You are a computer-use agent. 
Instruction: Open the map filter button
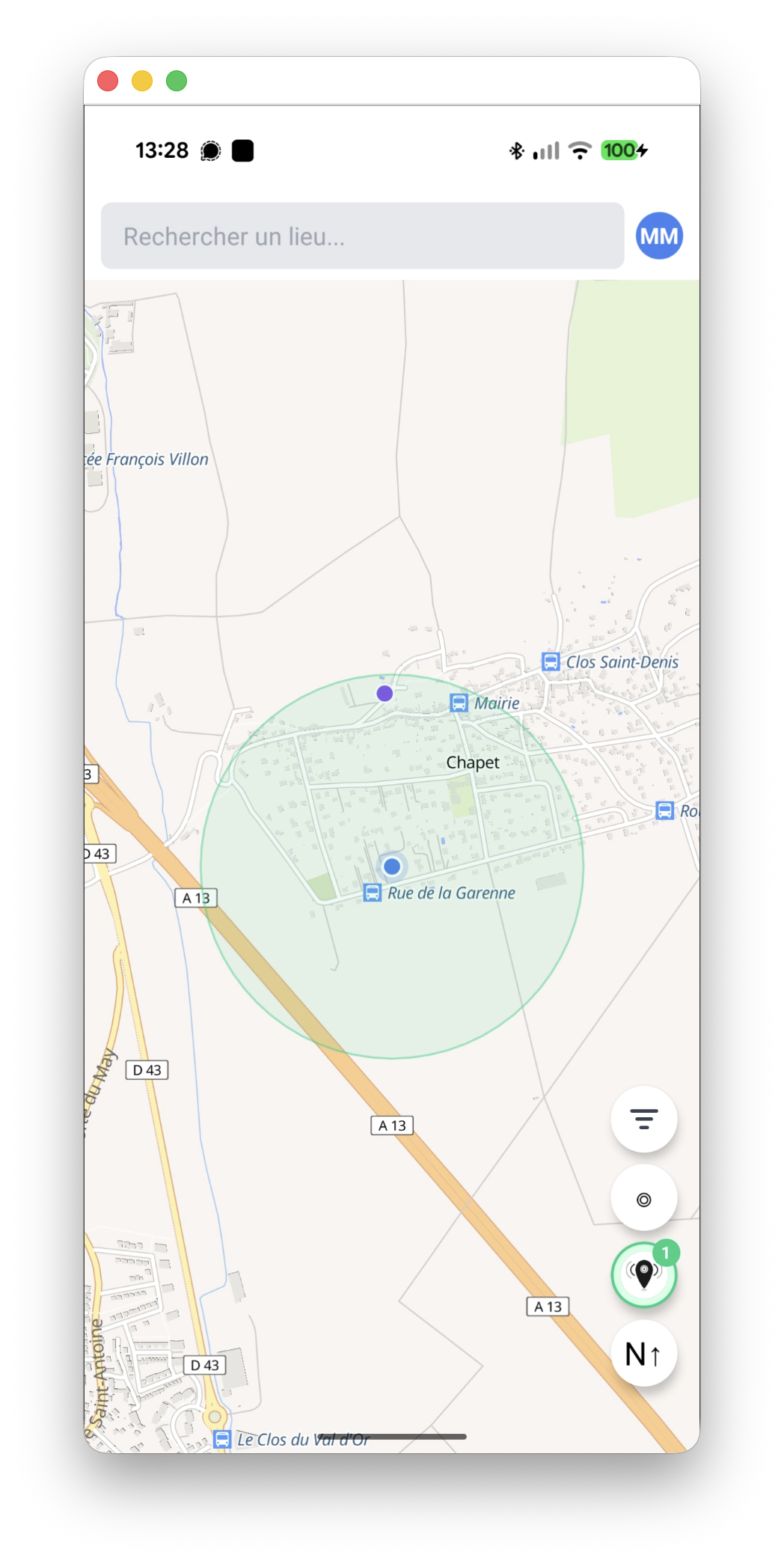coord(643,1119)
